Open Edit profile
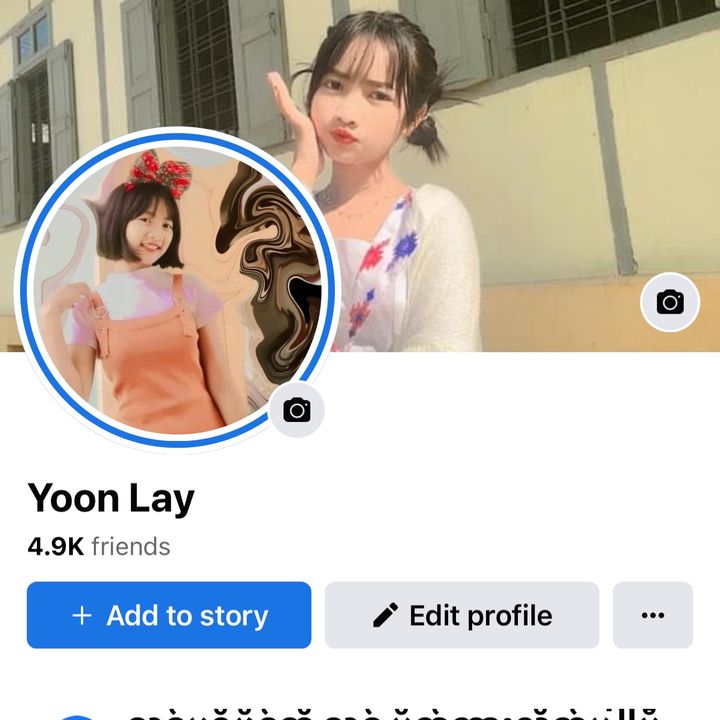Image resolution: width=720 pixels, height=720 pixels. click(x=462, y=615)
